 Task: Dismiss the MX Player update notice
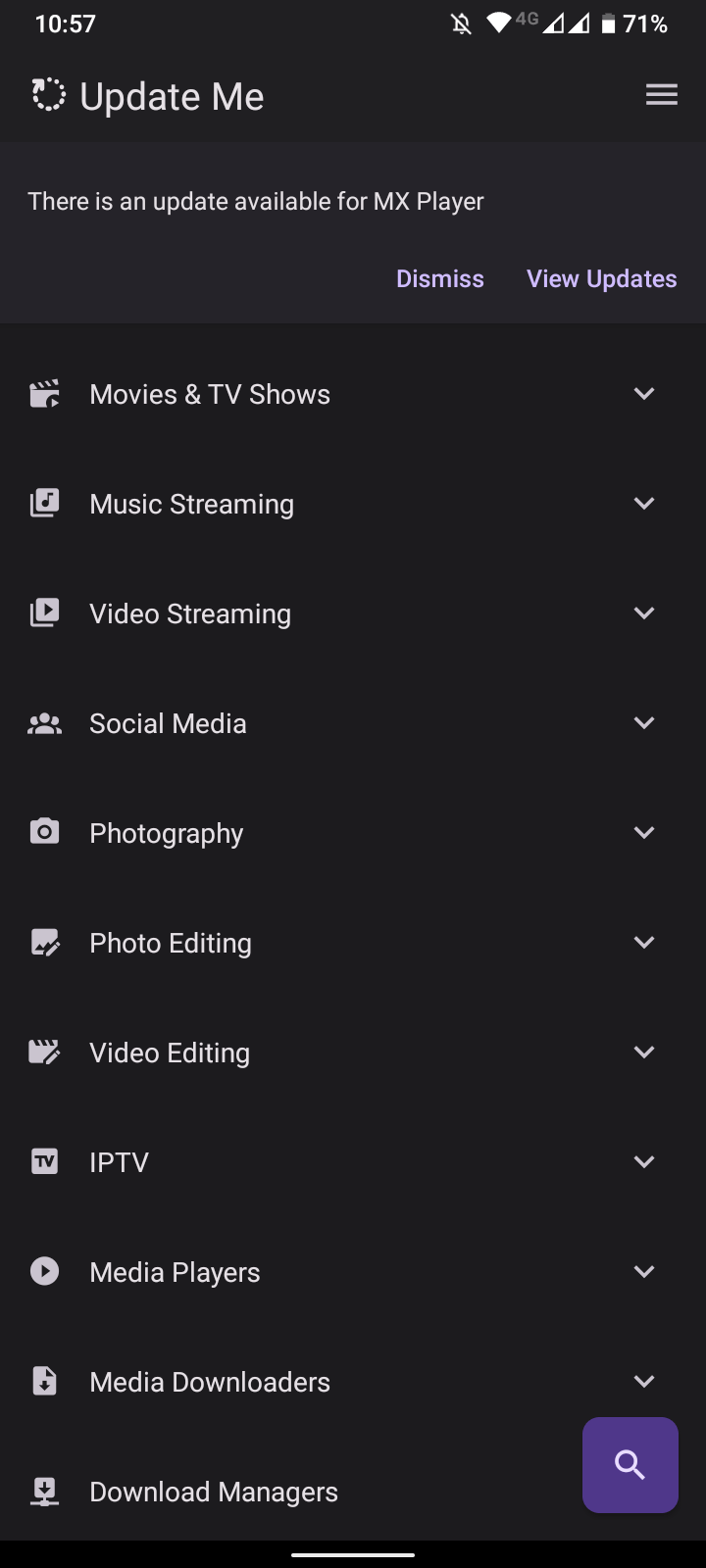(x=440, y=279)
